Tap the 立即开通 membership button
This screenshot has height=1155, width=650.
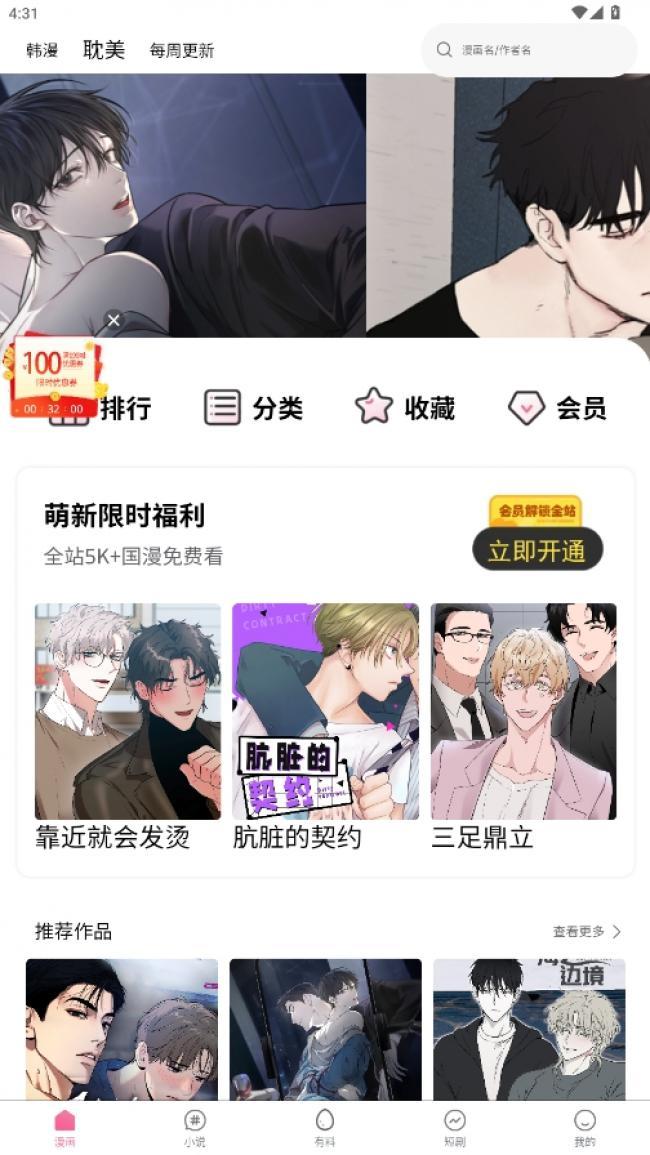tap(537, 550)
